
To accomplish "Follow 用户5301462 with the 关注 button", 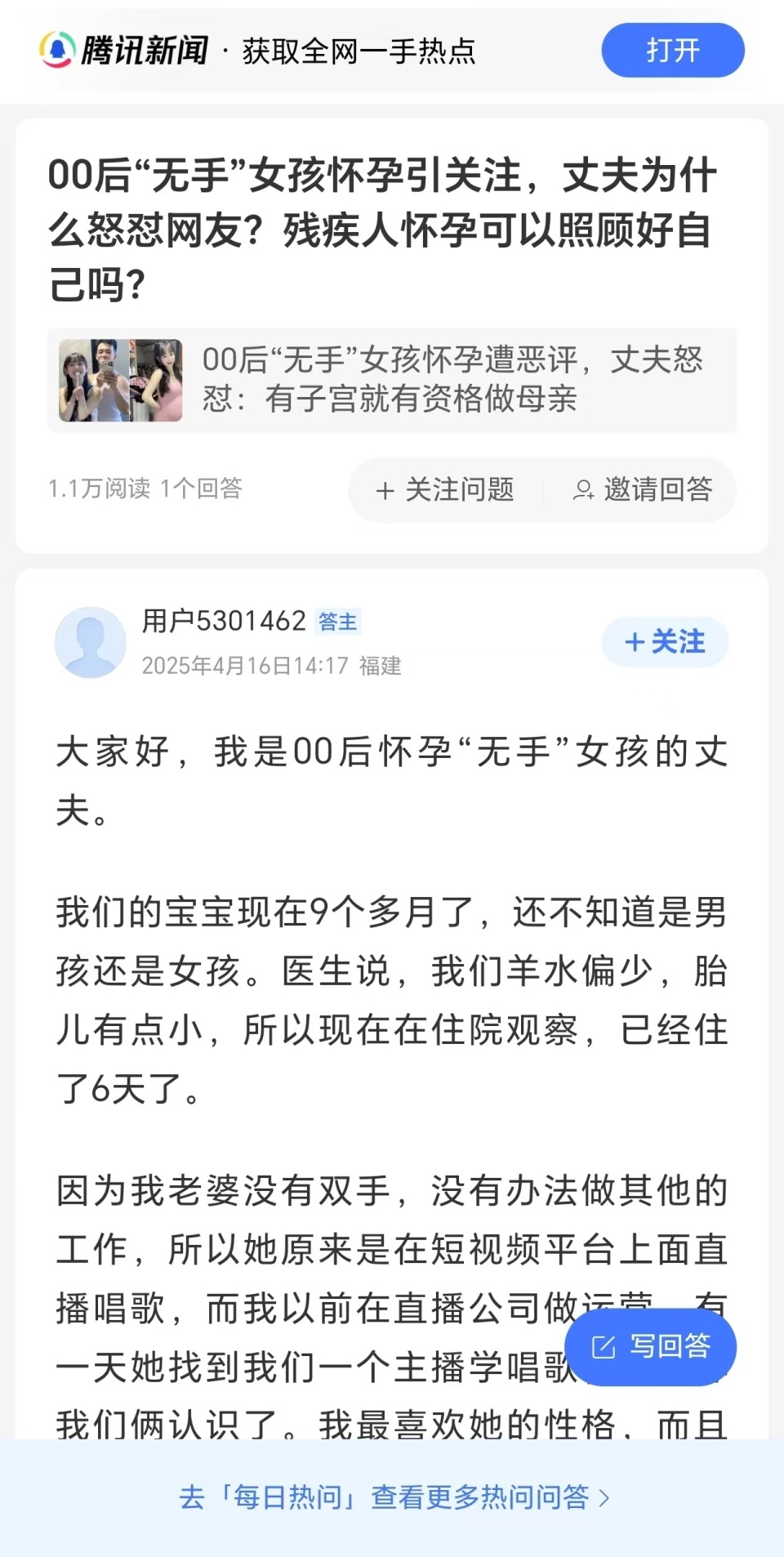I will point(665,642).
